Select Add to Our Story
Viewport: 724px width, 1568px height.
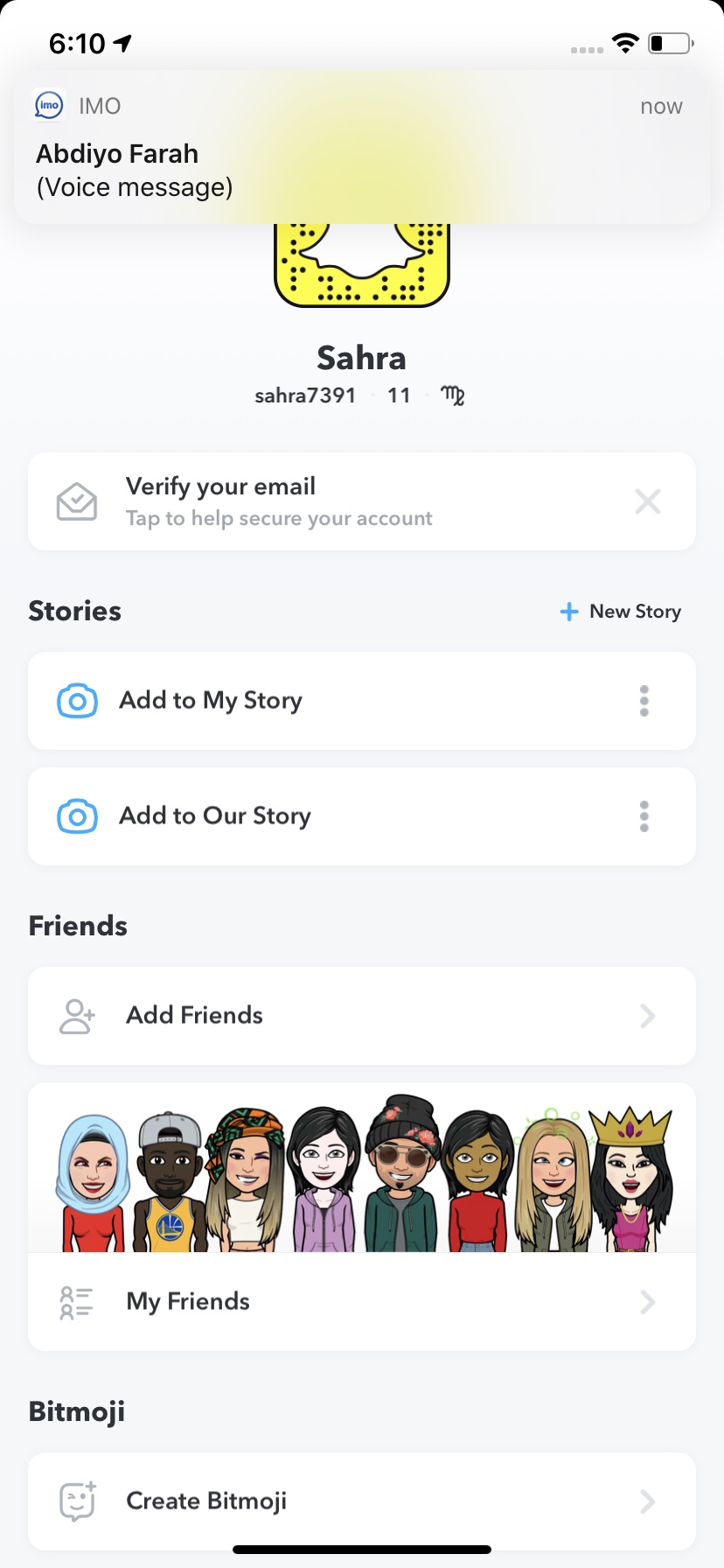(362, 816)
